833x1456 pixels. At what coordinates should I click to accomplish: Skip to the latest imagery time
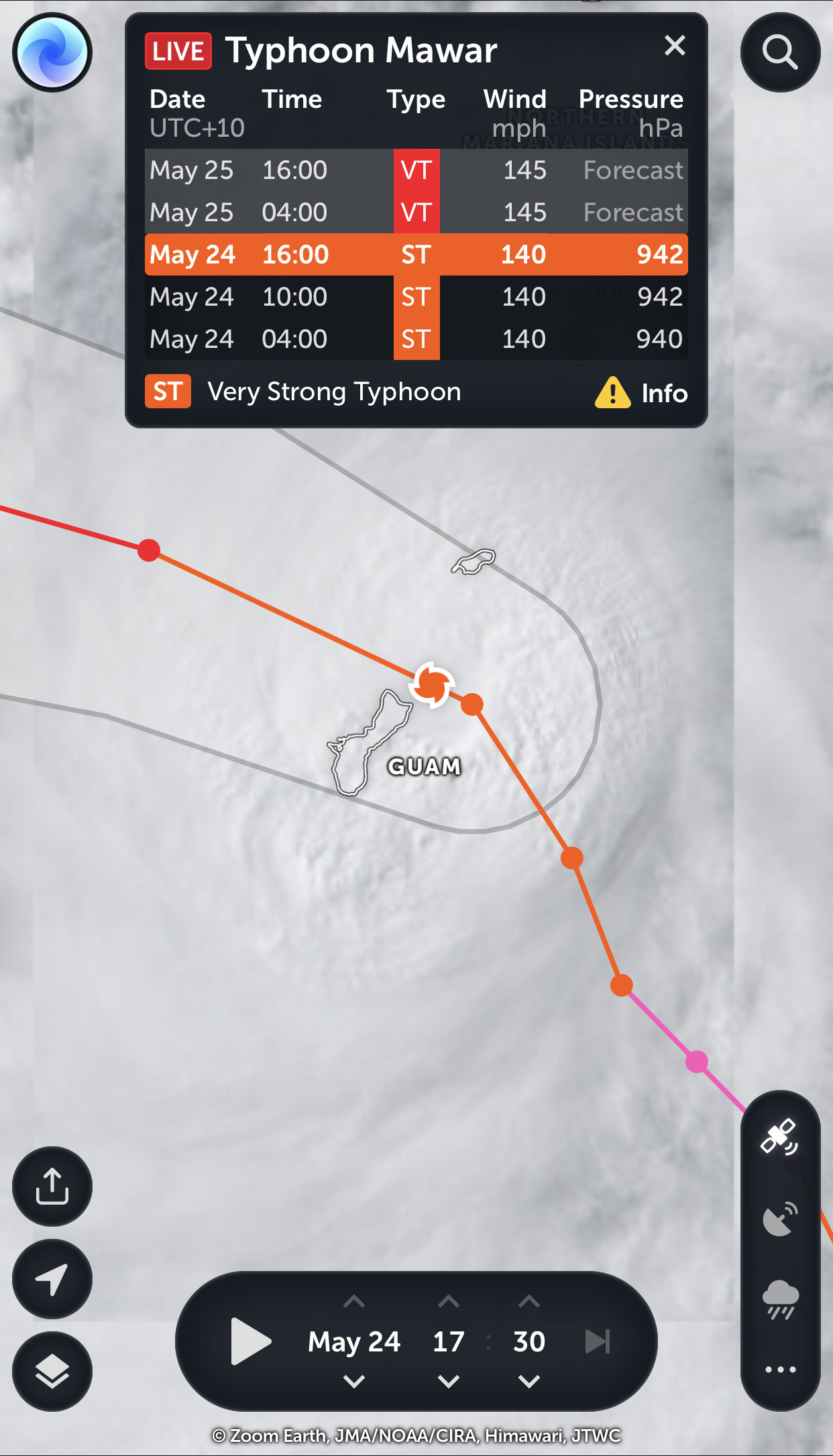coord(597,1341)
